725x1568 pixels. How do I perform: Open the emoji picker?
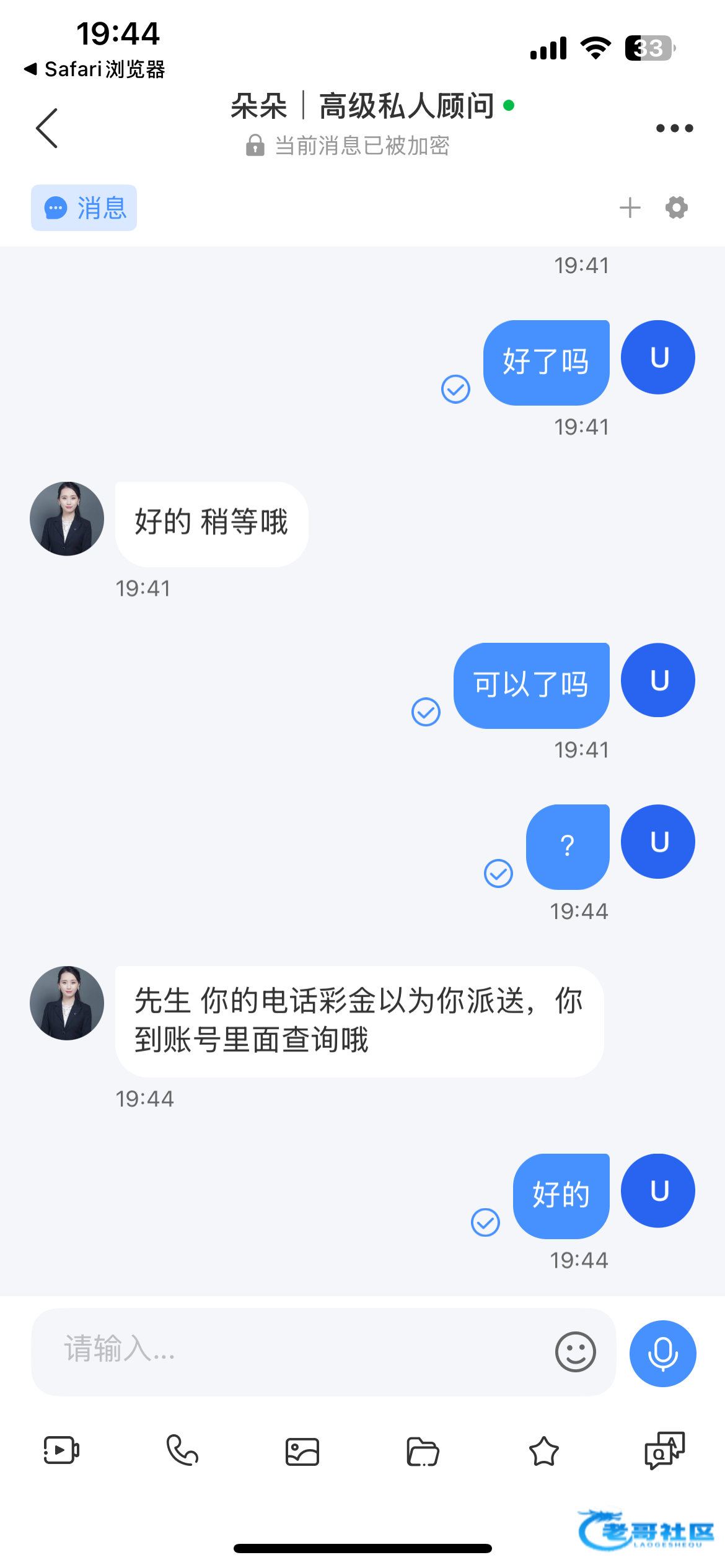pos(575,1352)
